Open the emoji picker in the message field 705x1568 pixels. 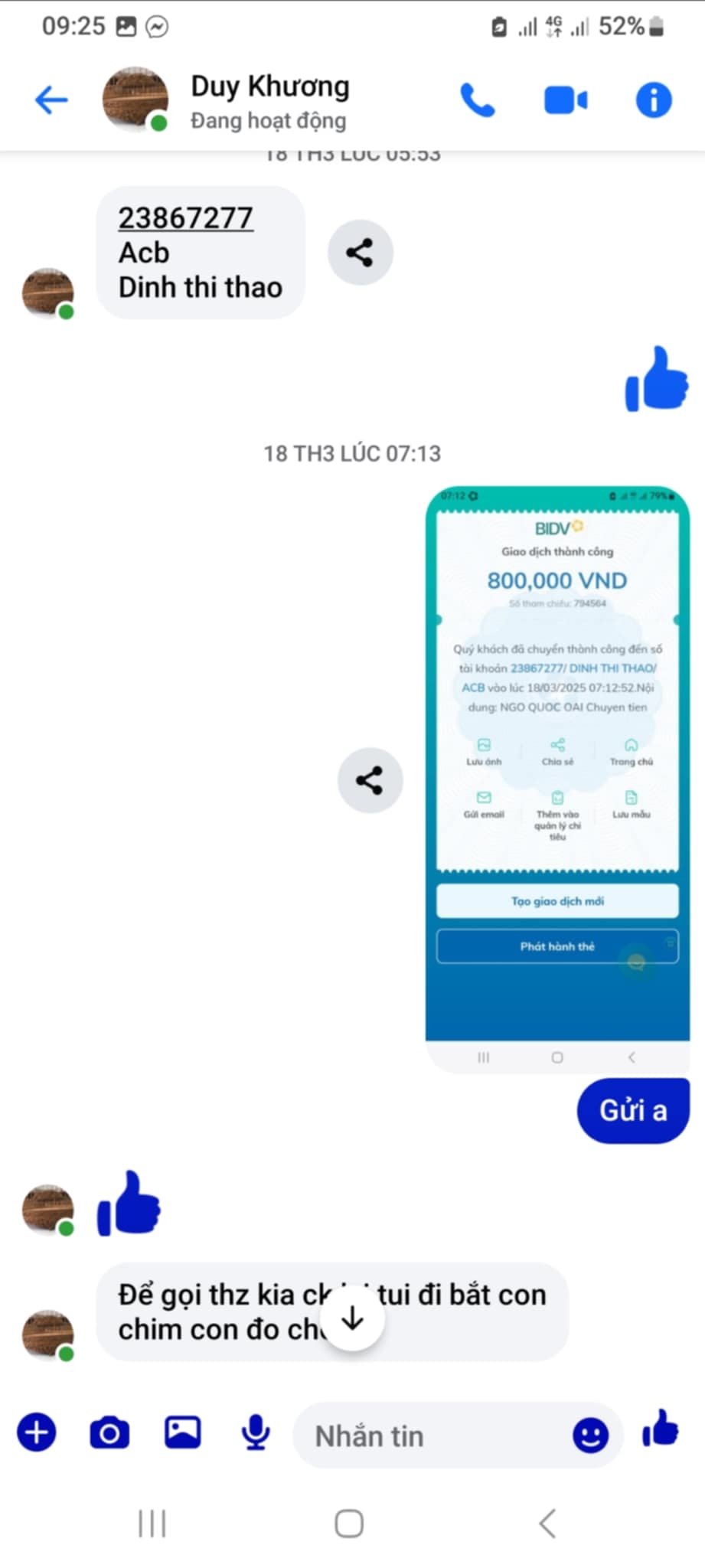[x=590, y=1435]
